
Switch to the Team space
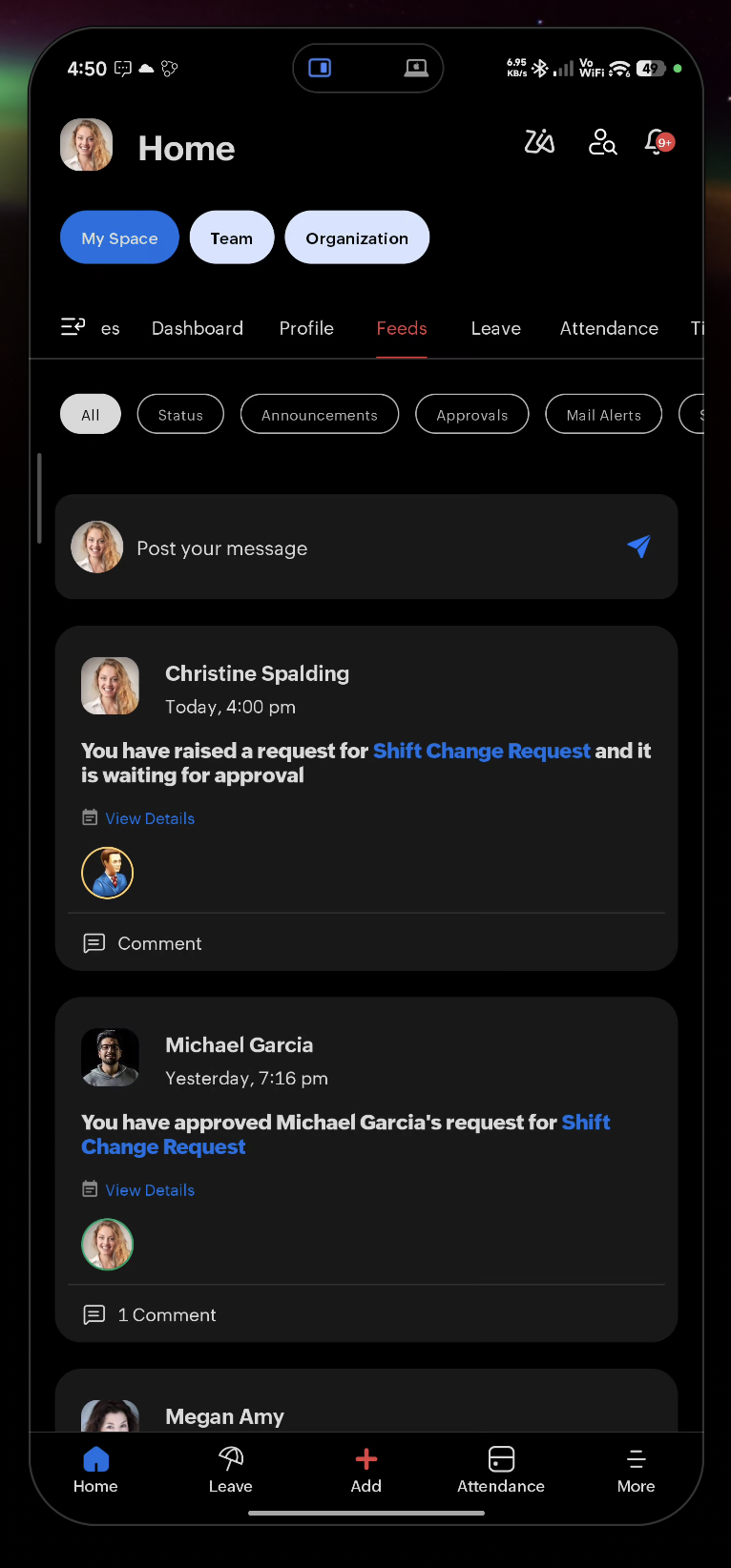(232, 238)
